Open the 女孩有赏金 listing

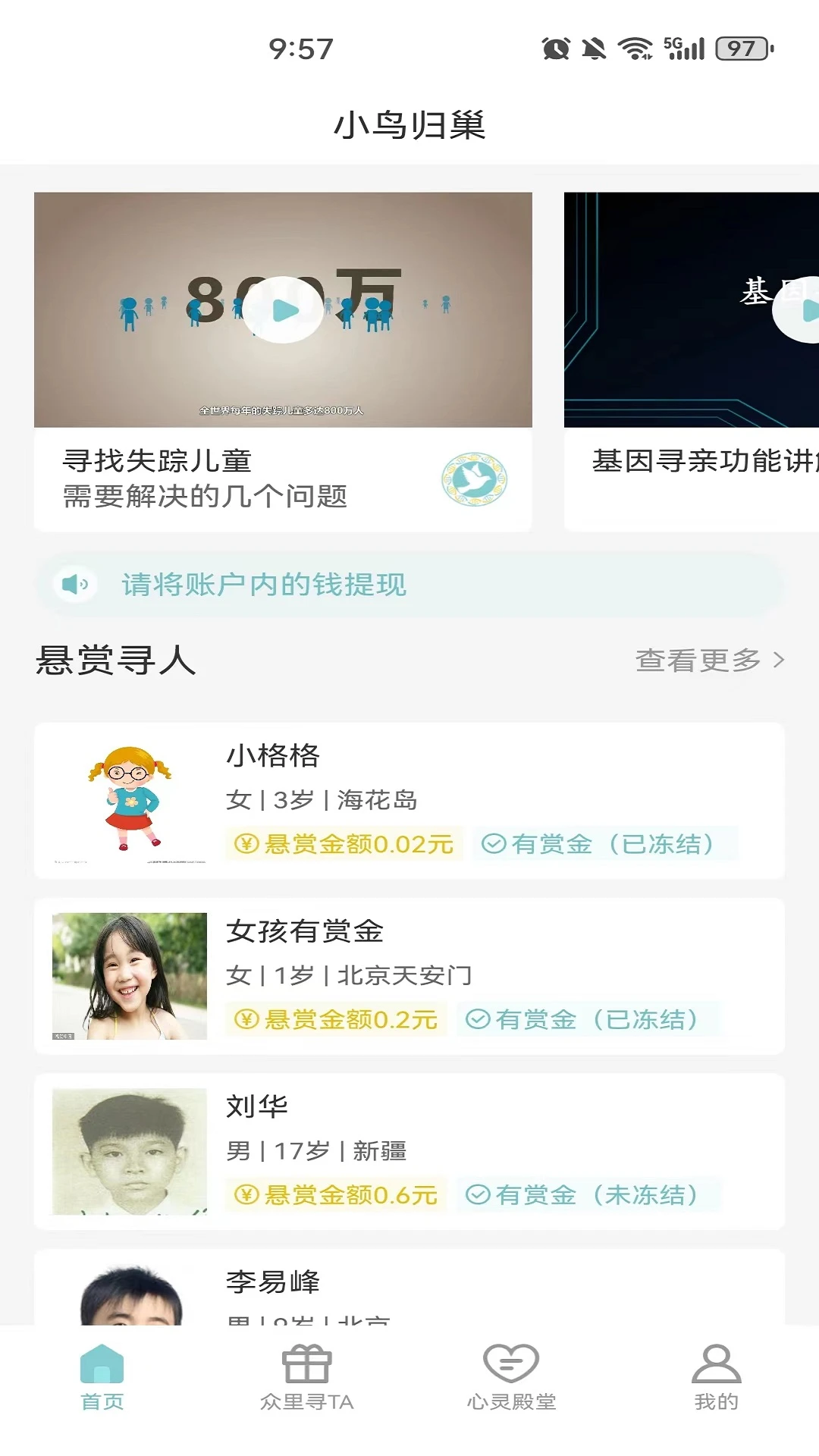click(409, 976)
